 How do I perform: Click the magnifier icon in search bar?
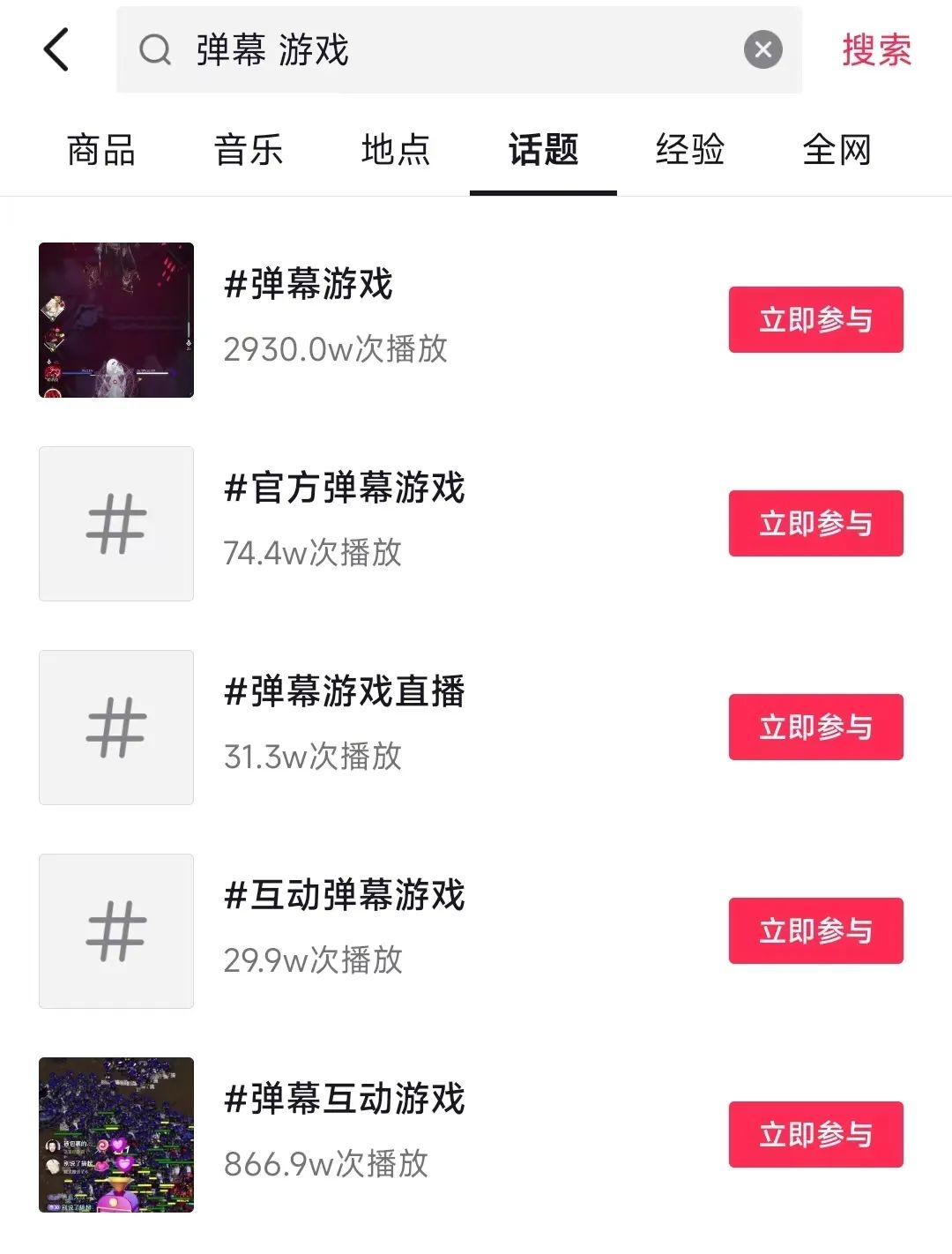155,50
